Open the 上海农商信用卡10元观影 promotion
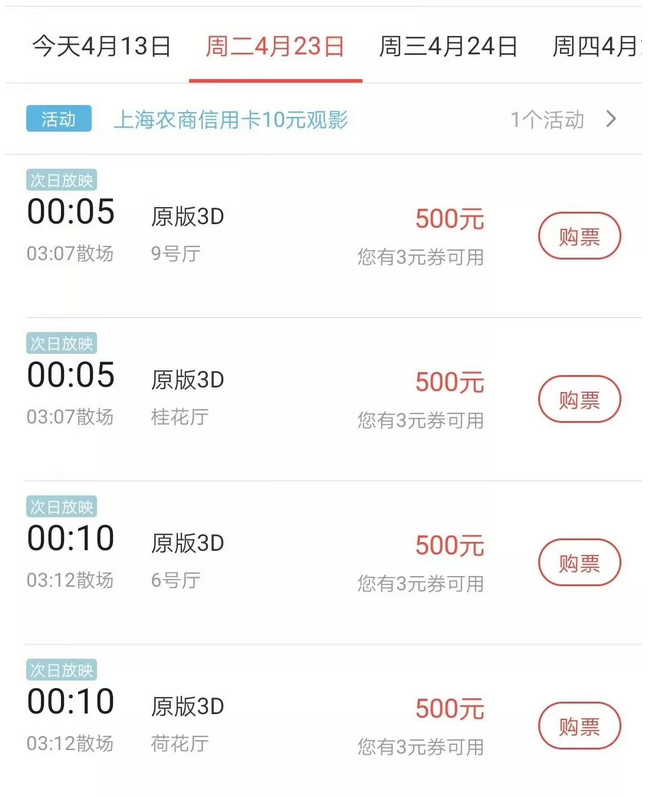The image size is (653, 796). [x=230, y=120]
